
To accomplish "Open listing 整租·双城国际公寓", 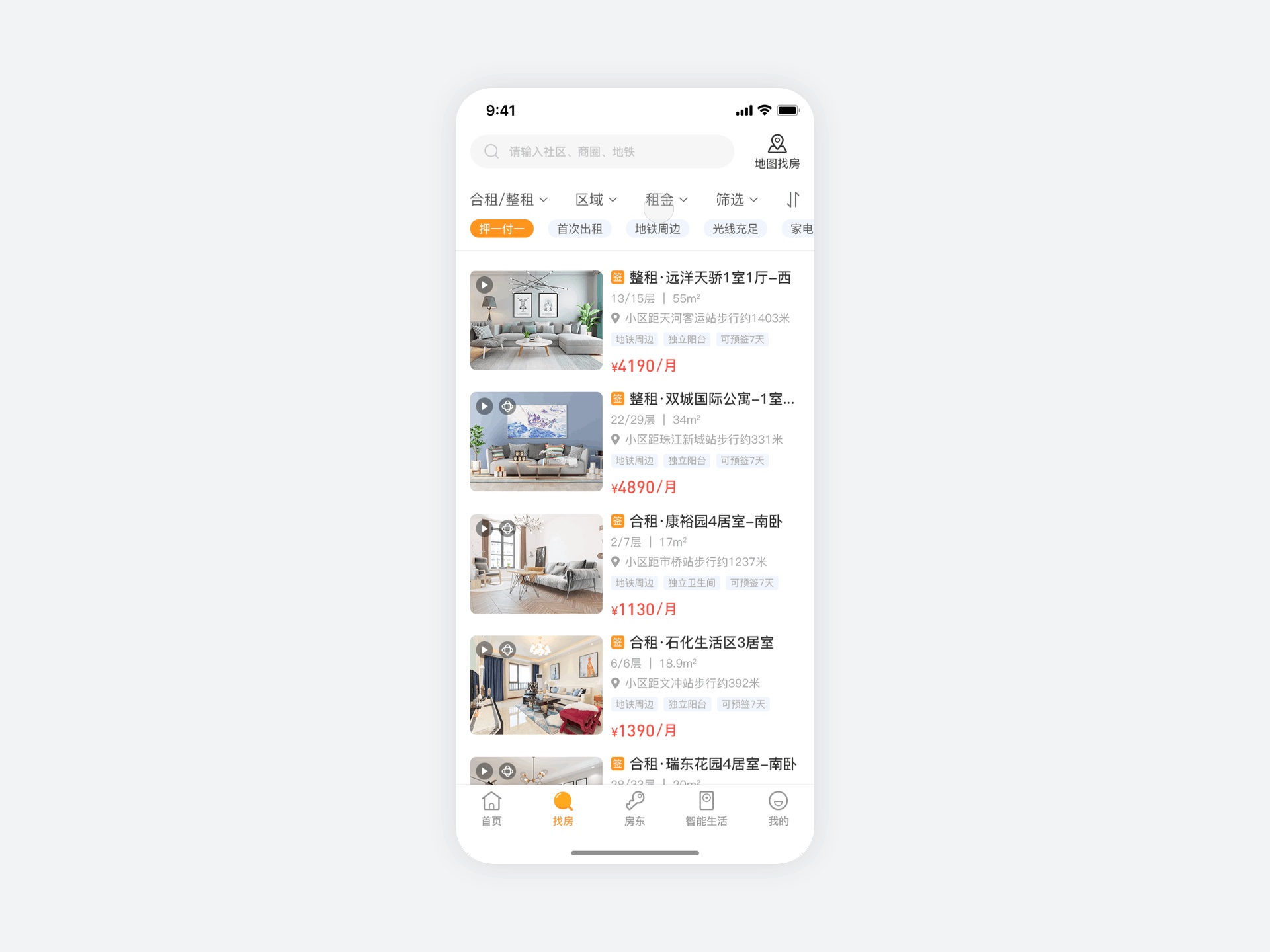I will 635,442.
